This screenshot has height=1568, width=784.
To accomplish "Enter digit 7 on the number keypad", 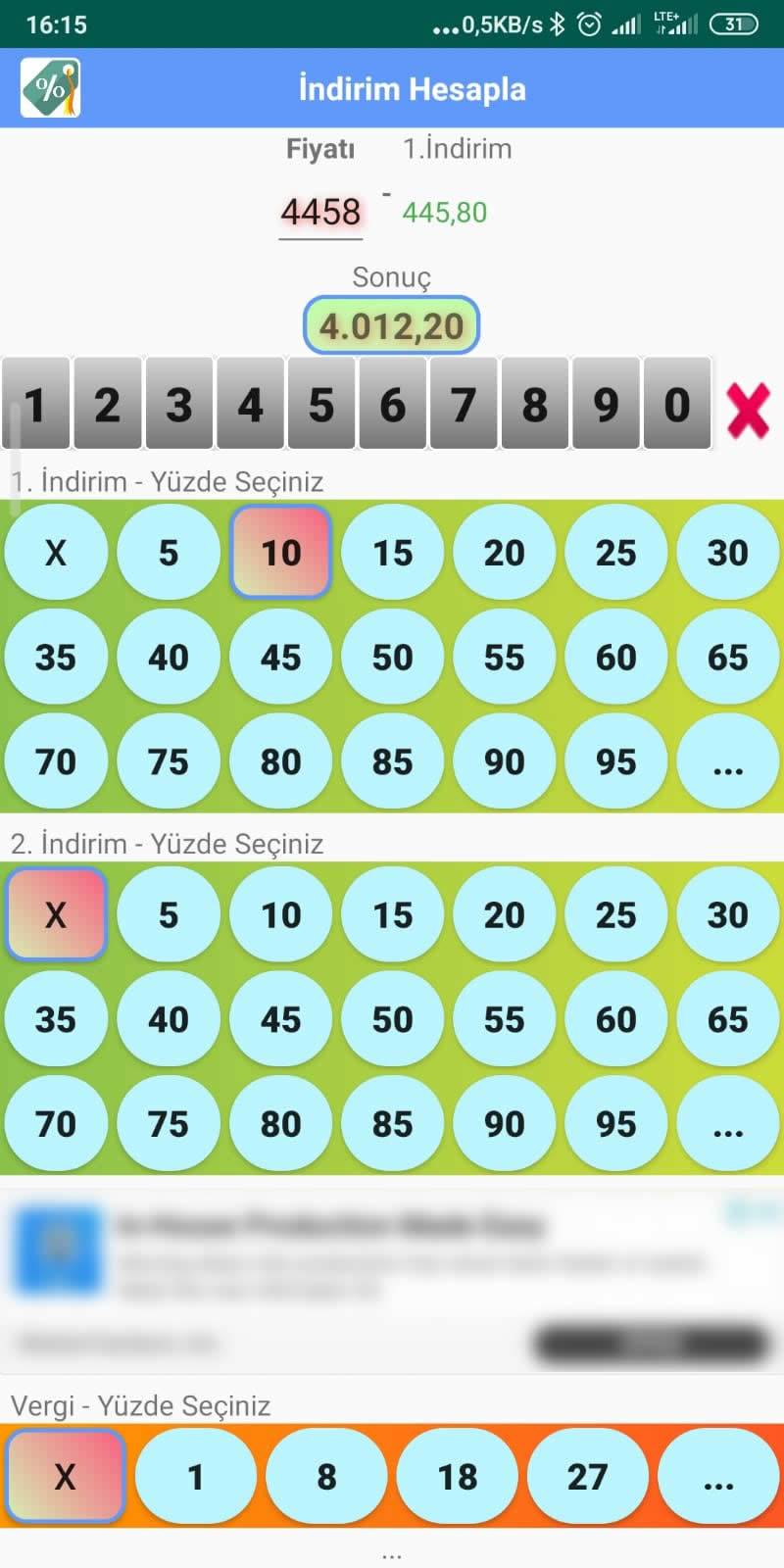I will tap(464, 404).
